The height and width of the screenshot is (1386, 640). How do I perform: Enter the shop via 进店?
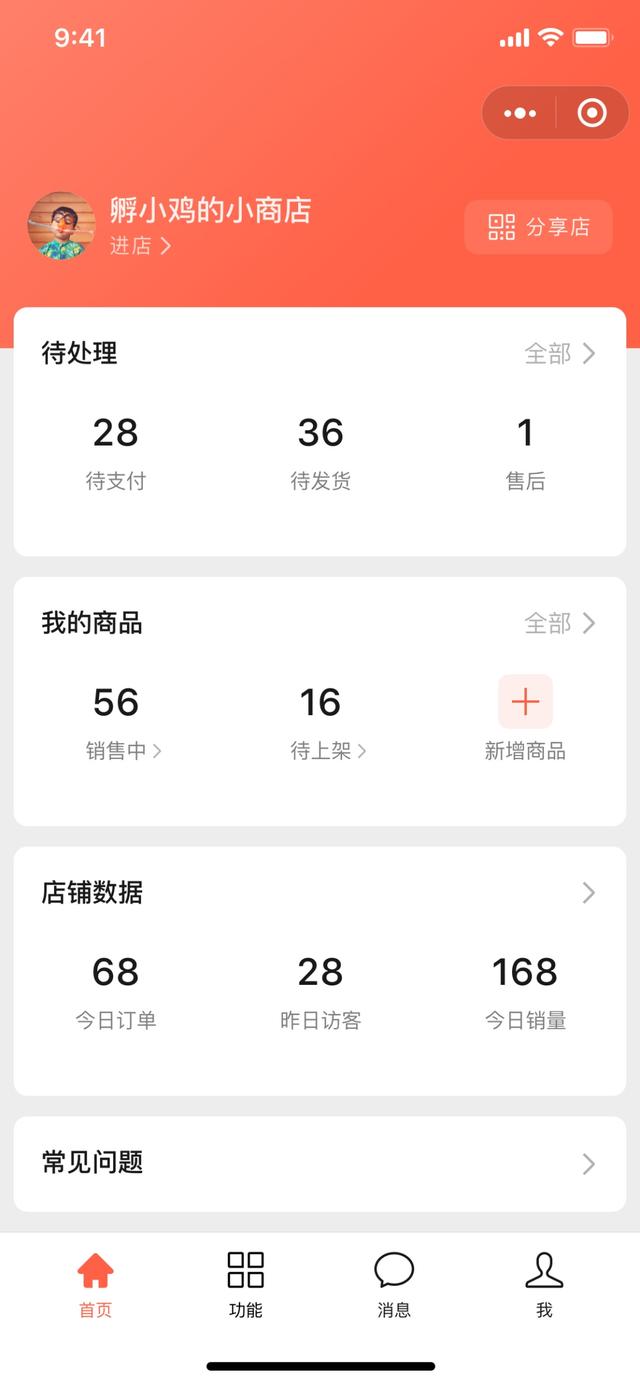[140, 246]
